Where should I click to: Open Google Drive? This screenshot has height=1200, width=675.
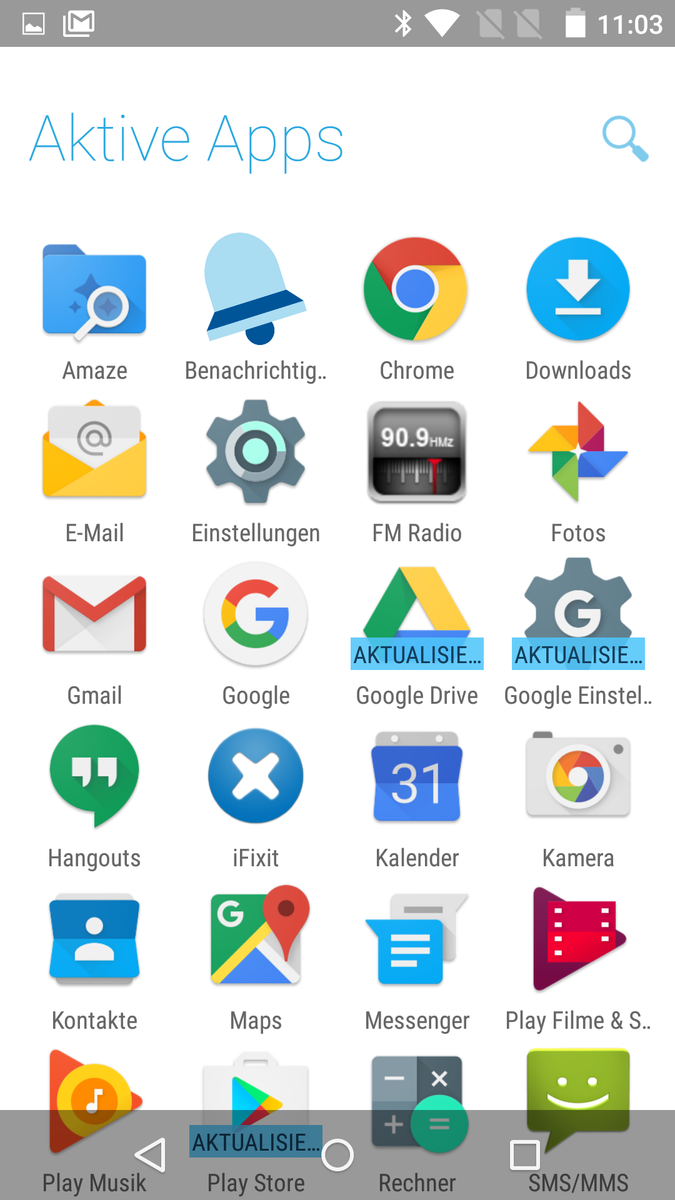click(x=416, y=616)
